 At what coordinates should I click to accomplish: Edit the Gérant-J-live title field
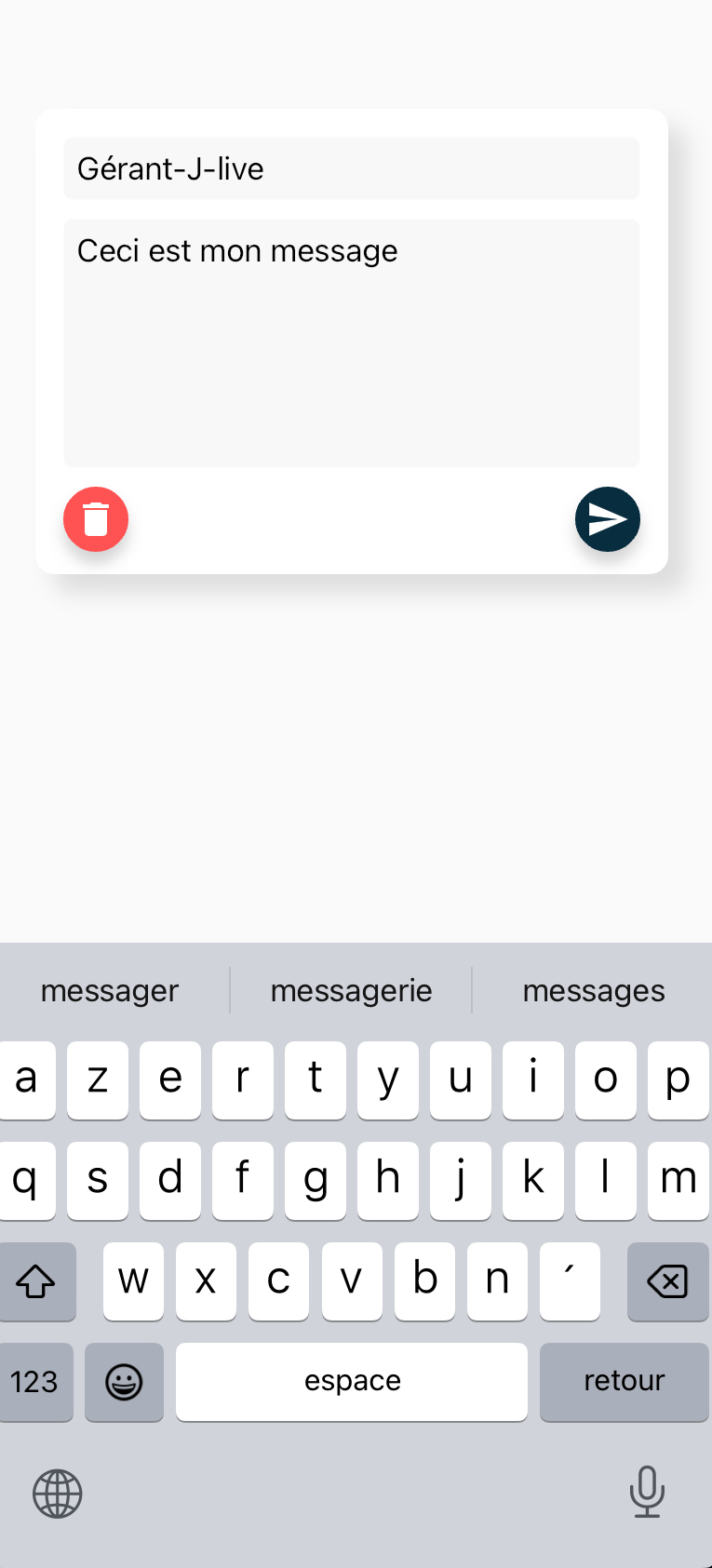click(x=352, y=168)
